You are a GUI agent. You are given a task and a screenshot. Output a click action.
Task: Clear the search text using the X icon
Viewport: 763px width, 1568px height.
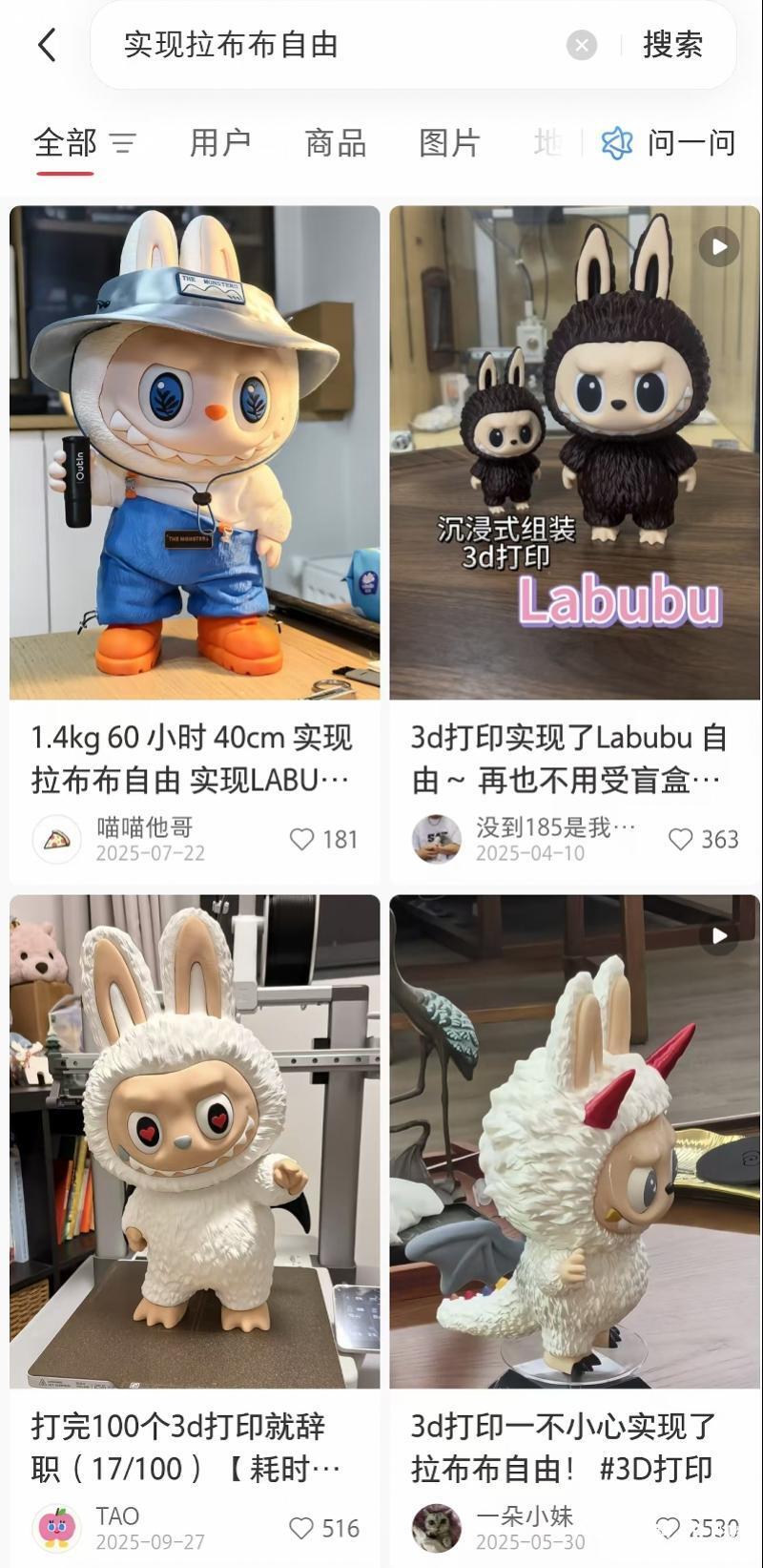click(x=580, y=45)
